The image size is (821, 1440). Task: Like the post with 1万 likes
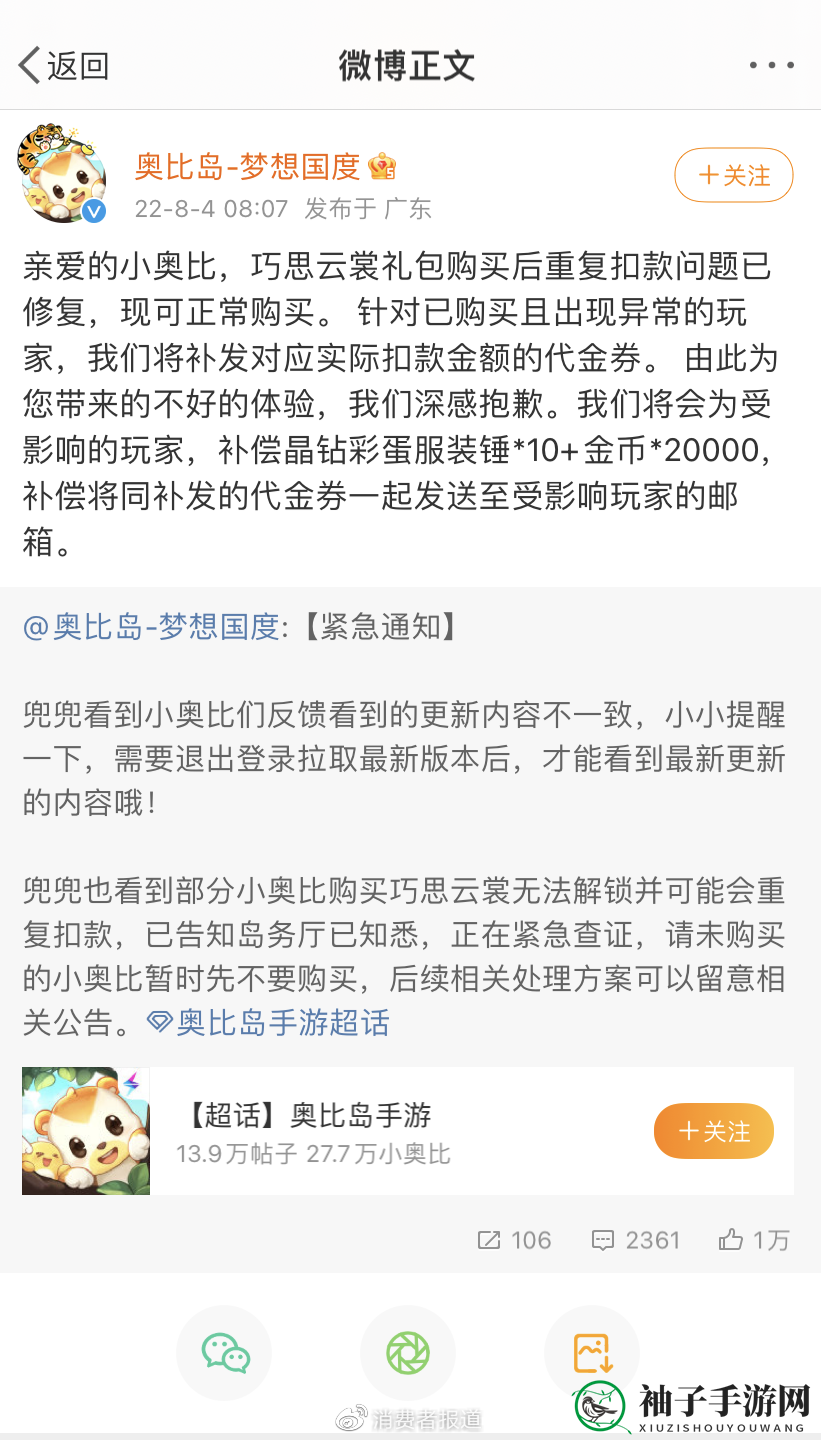753,1240
